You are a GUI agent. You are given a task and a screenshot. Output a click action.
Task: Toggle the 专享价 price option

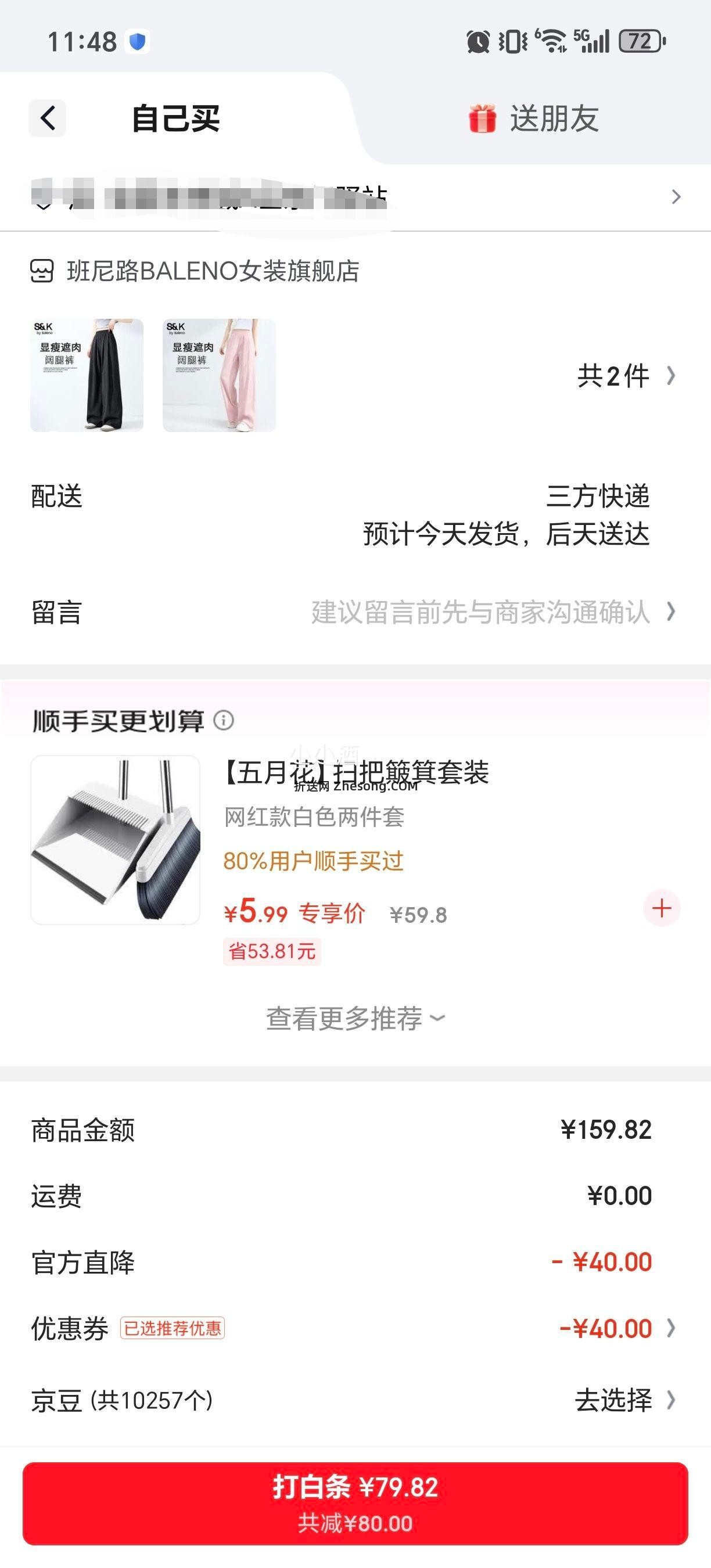[332, 912]
